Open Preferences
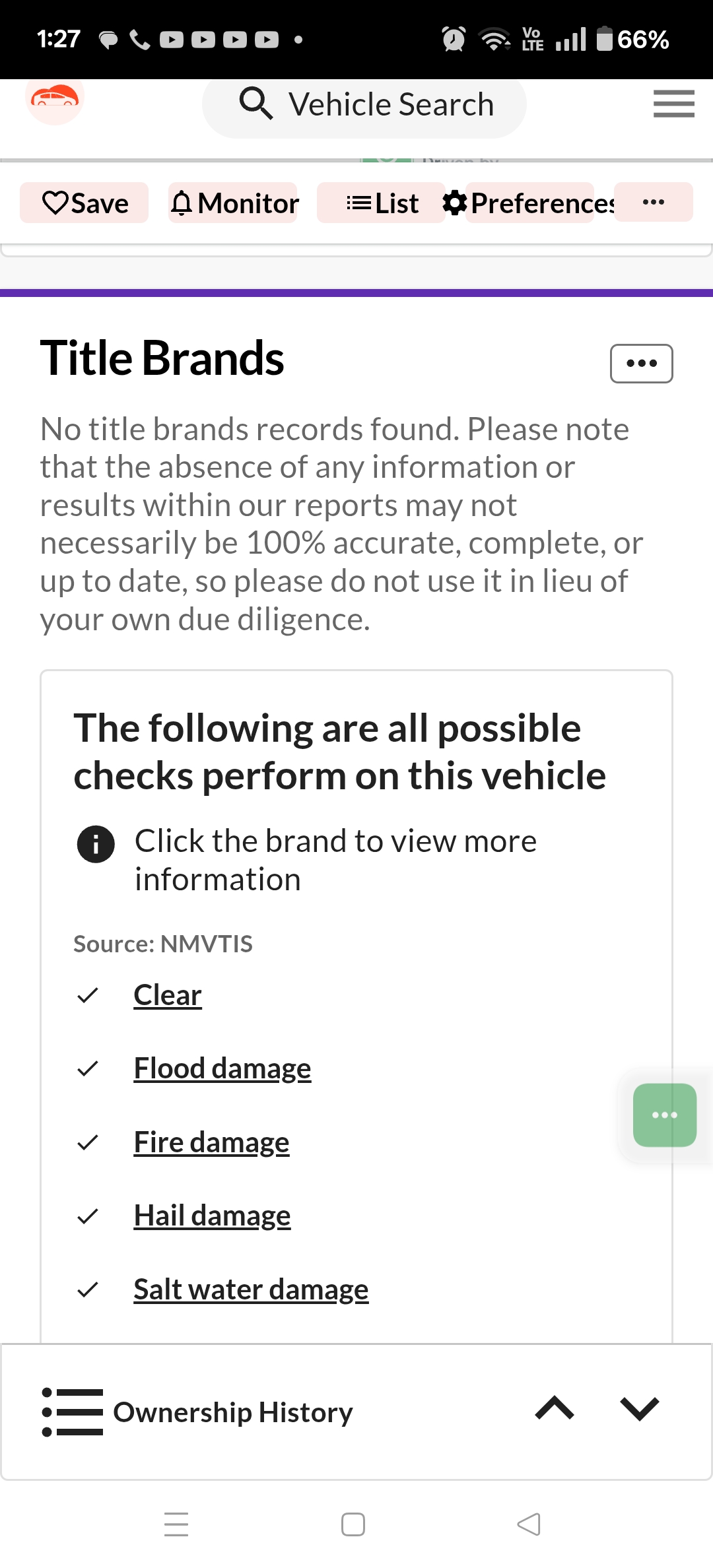This screenshot has height=1568, width=713. [x=530, y=203]
